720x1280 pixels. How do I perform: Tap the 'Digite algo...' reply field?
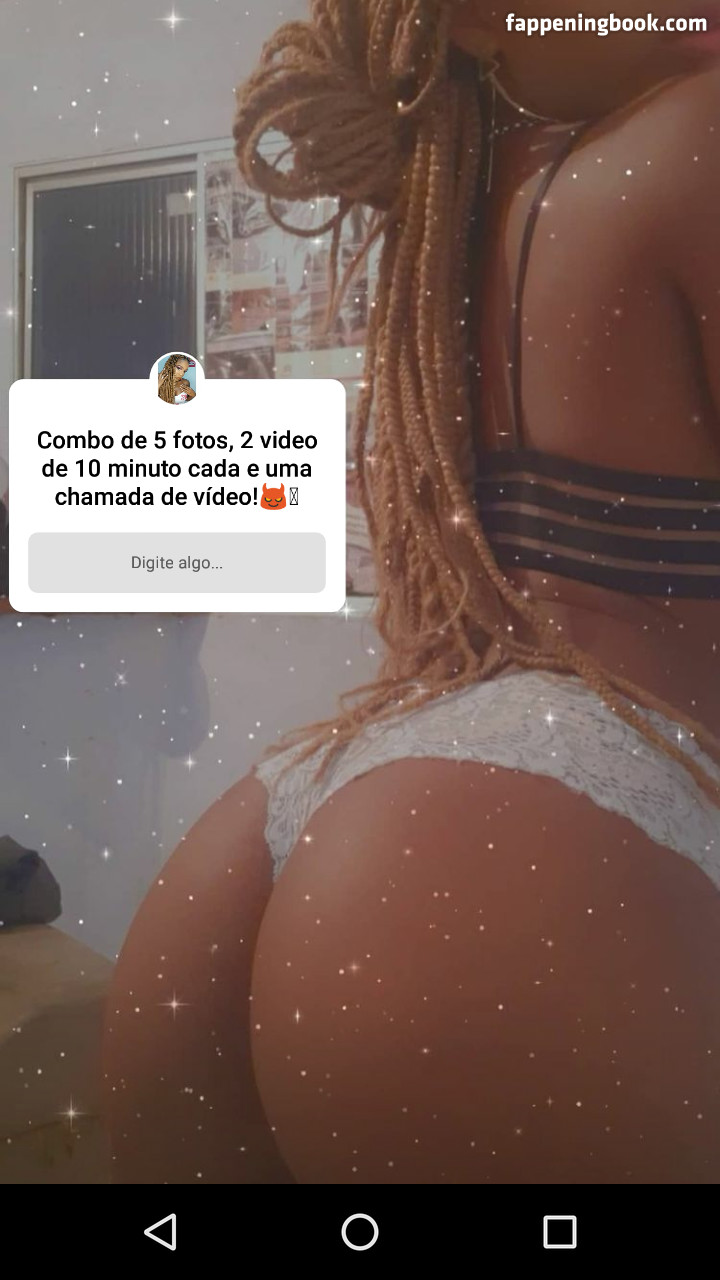[177, 562]
